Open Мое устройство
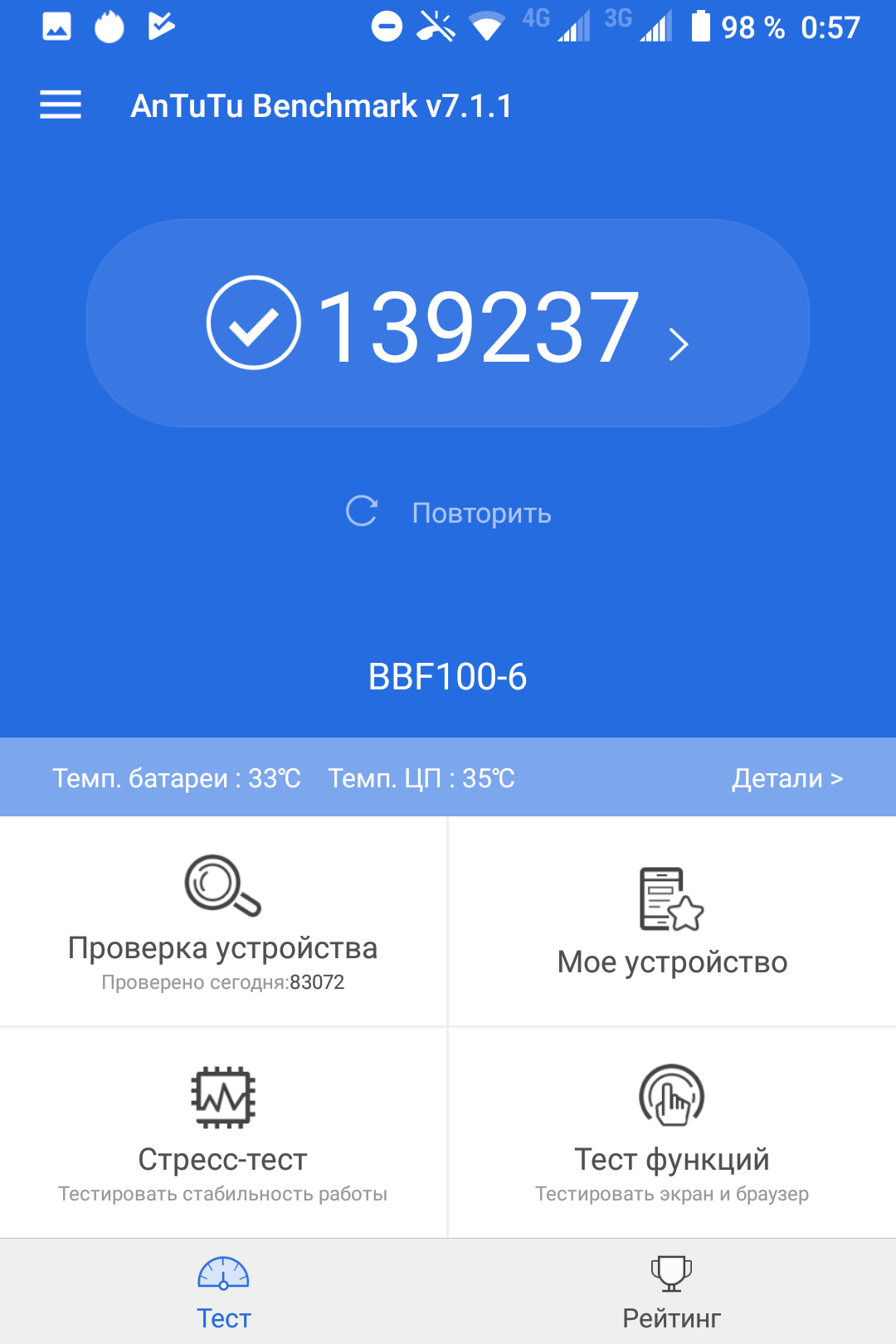The height and width of the screenshot is (1344, 896). pyautogui.click(x=672, y=922)
